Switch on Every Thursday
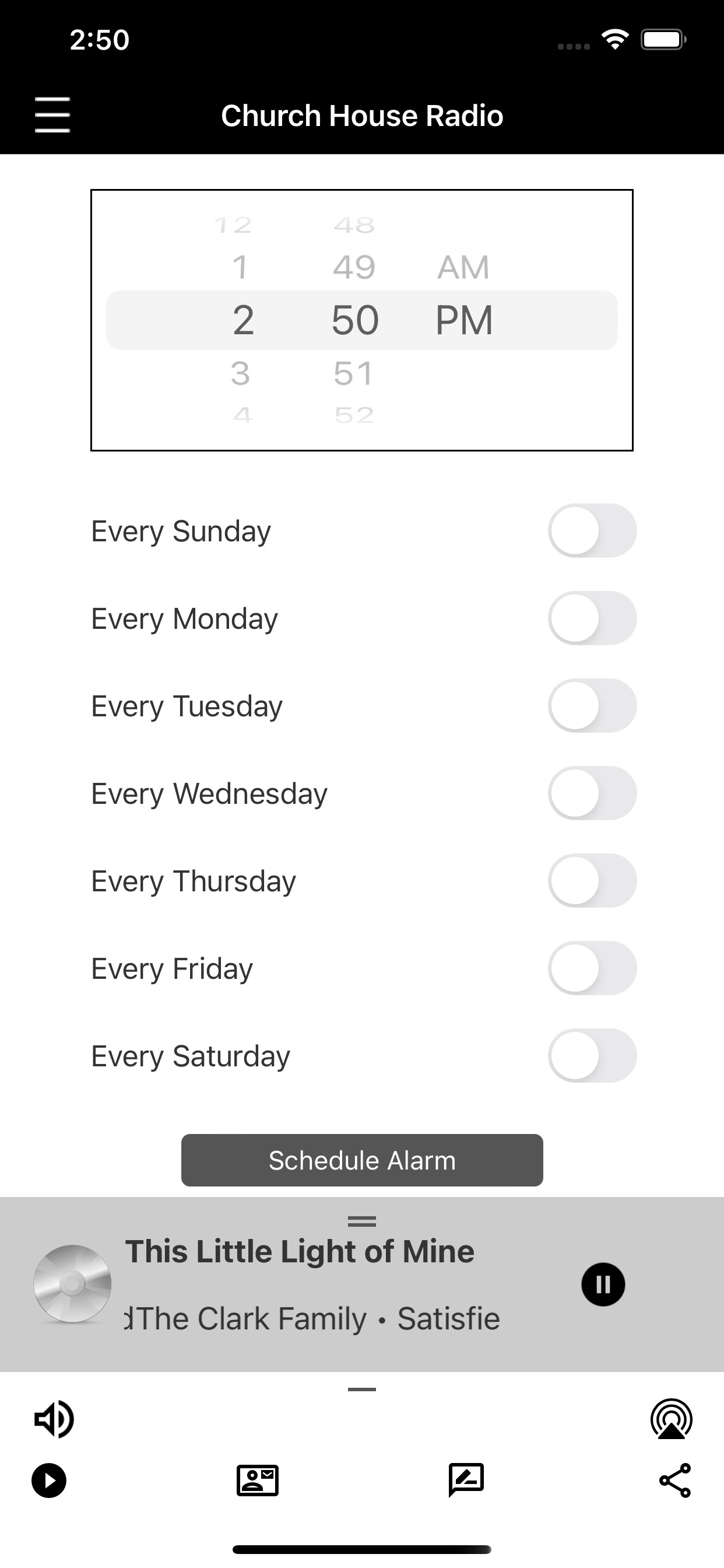 click(x=592, y=881)
